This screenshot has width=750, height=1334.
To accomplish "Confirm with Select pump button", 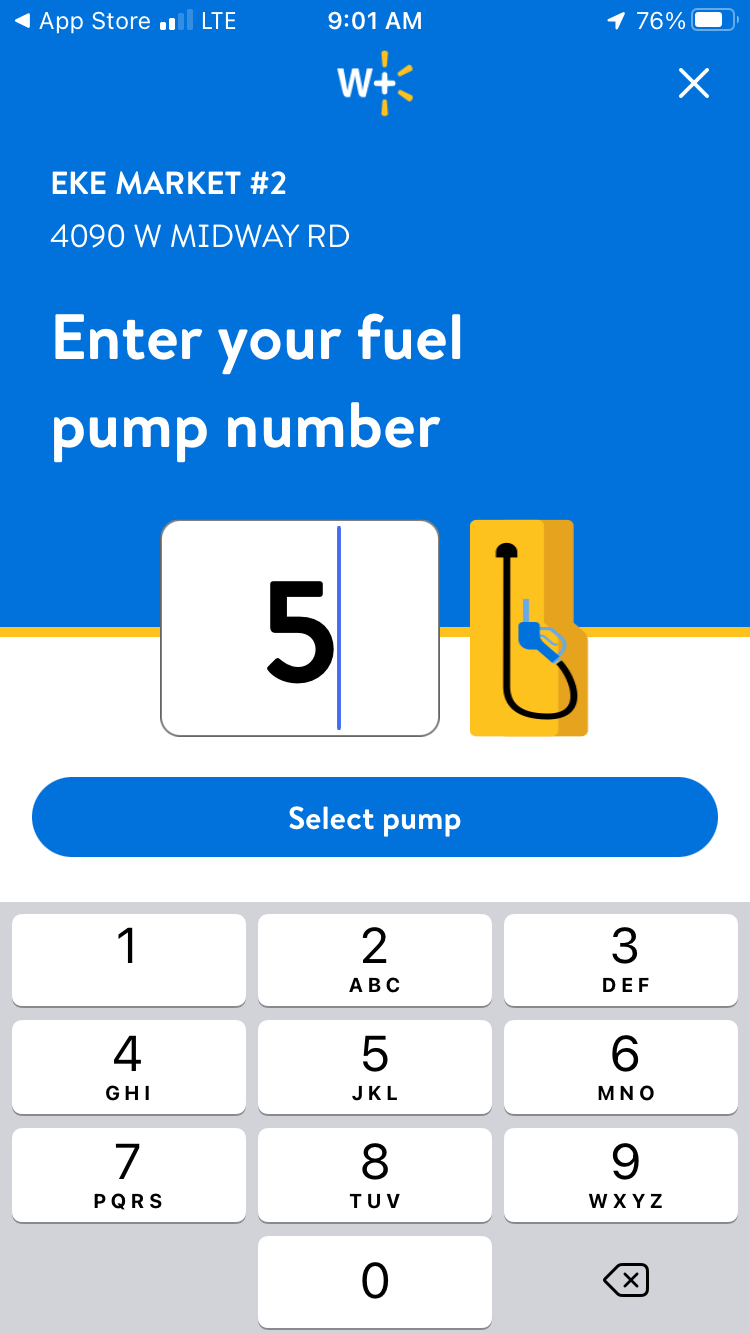I will point(375,817).
